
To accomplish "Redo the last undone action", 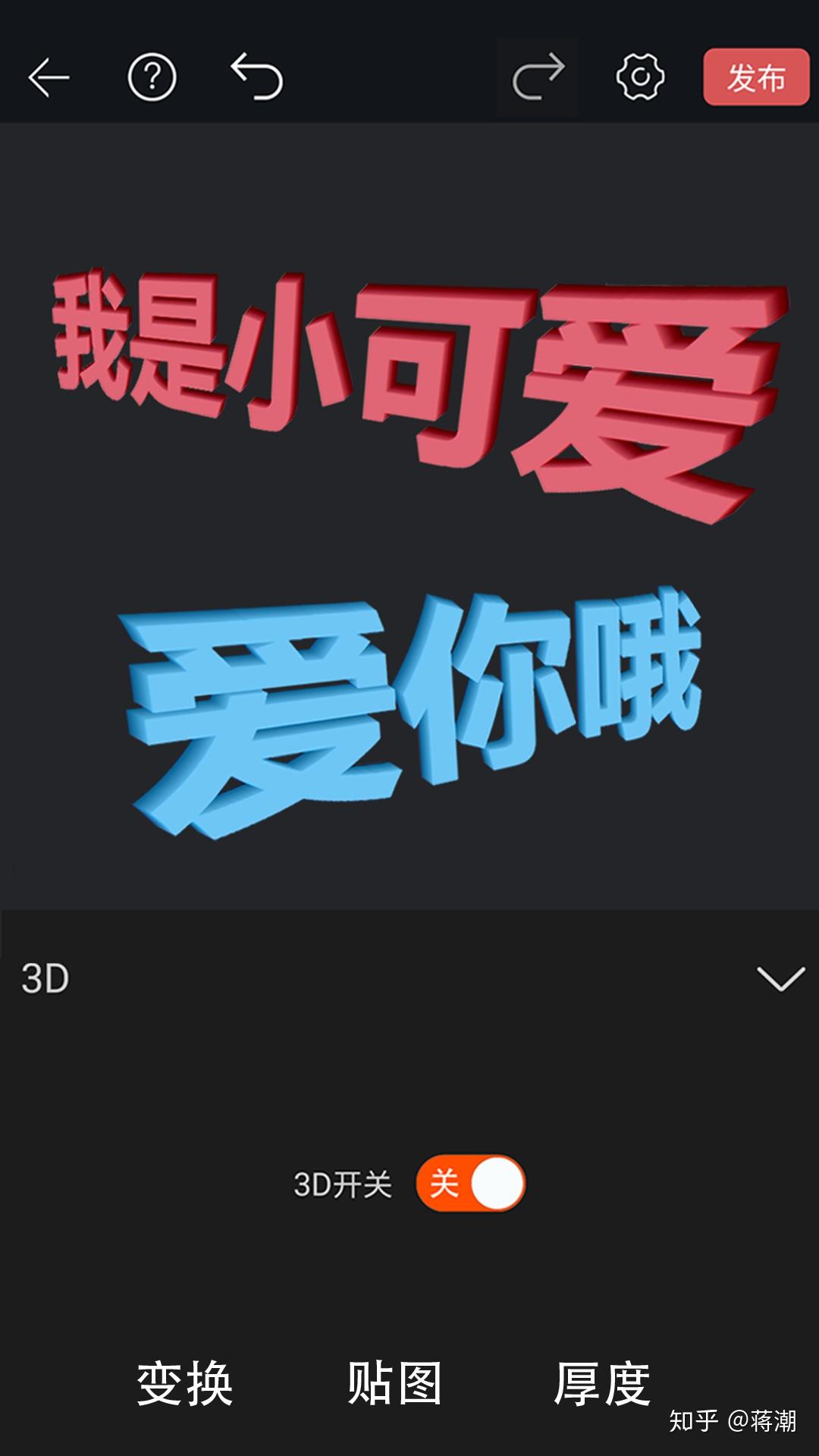I will (538, 76).
